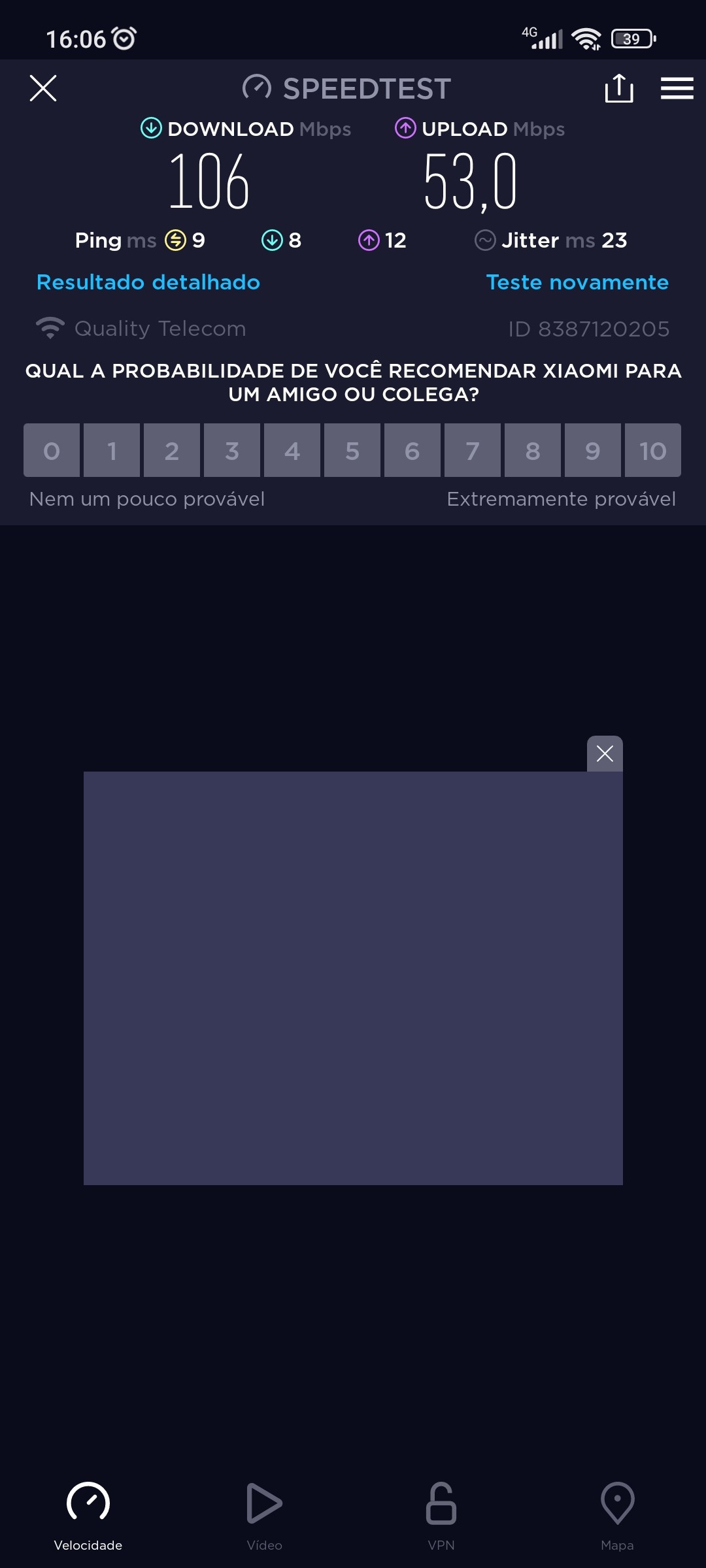Close the speed test result
706x1568 pixels.
43,88
